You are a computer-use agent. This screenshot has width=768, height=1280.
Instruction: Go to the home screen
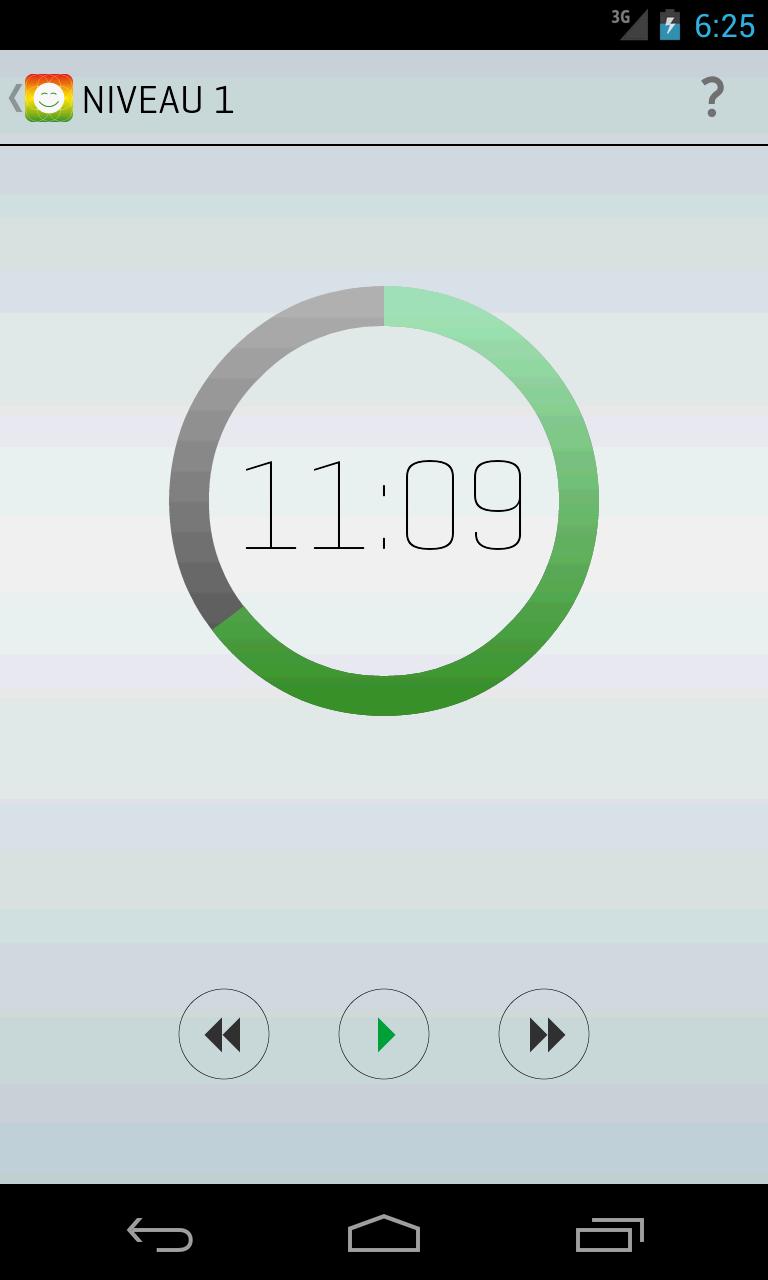pyautogui.click(x=384, y=1234)
